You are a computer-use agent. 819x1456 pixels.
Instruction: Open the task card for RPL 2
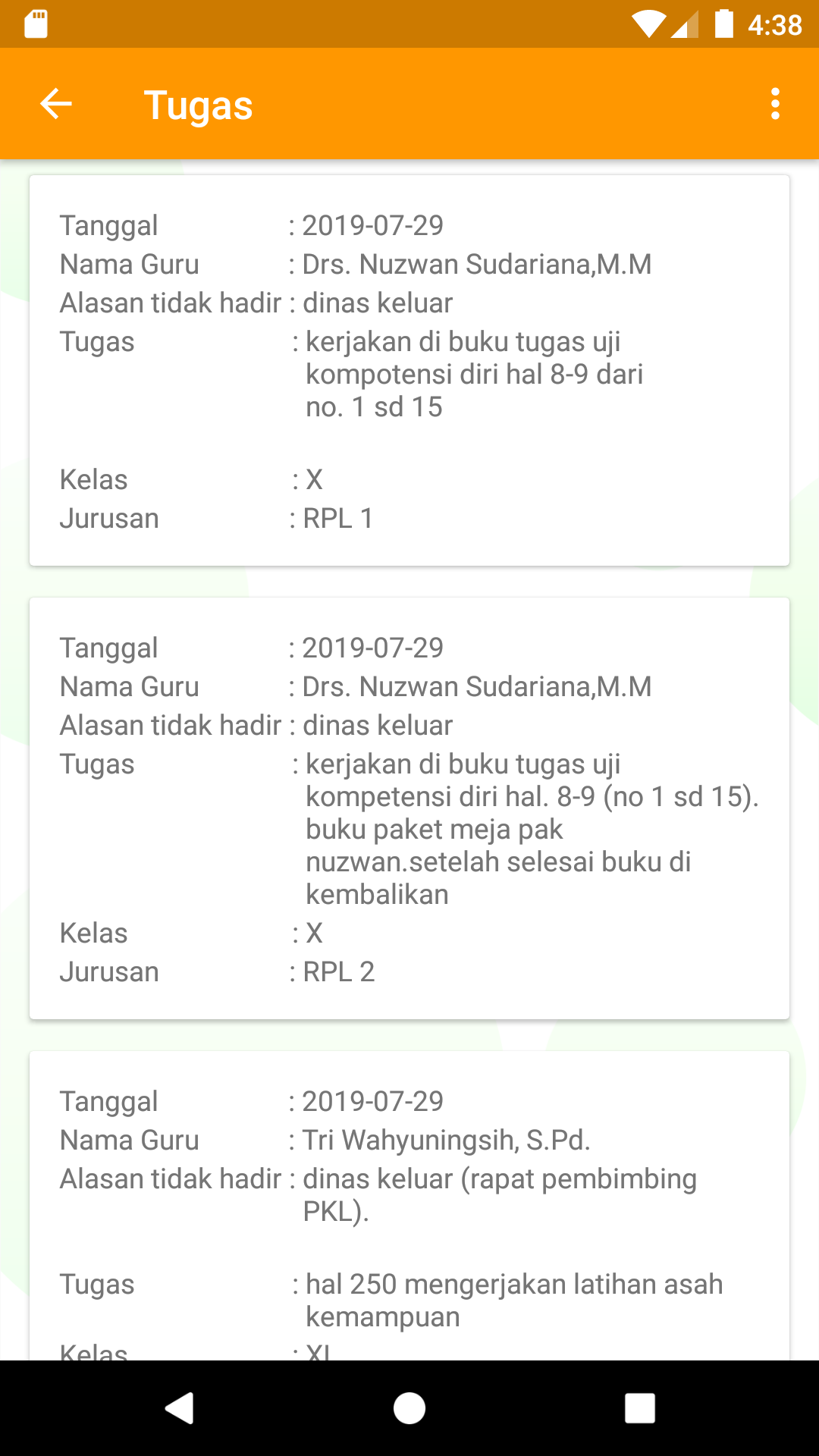[x=409, y=808]
